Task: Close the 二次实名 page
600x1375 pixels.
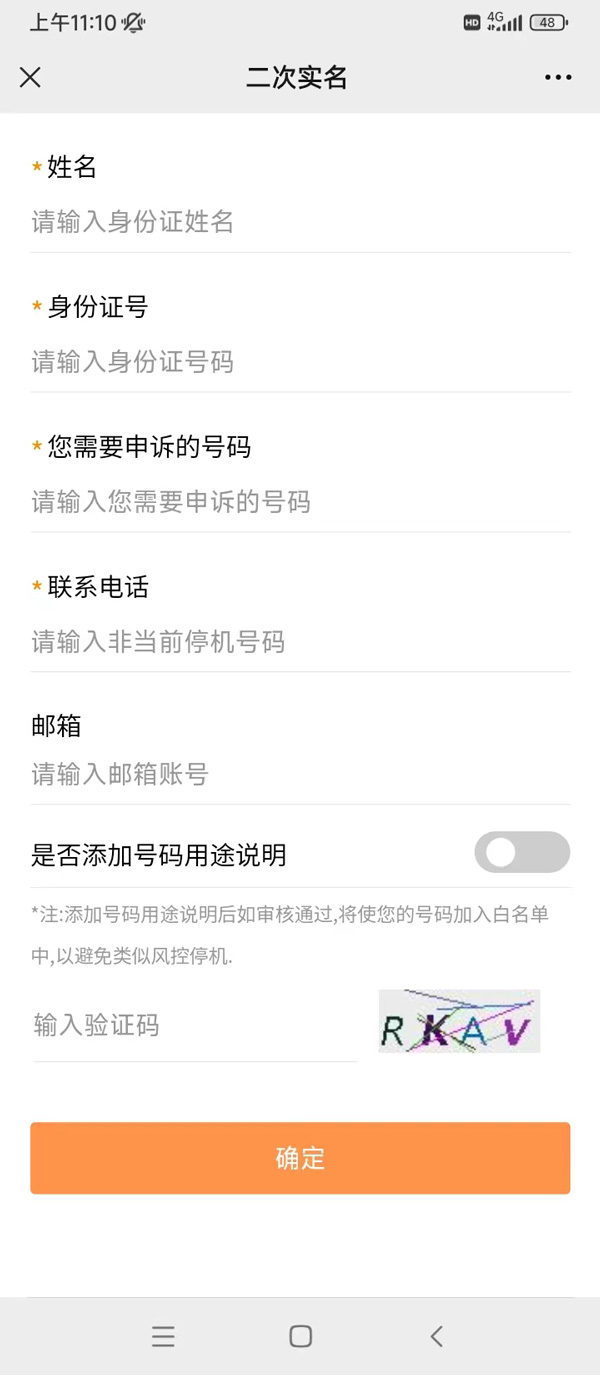Action: pyautogui.click(x=30, y=77)
